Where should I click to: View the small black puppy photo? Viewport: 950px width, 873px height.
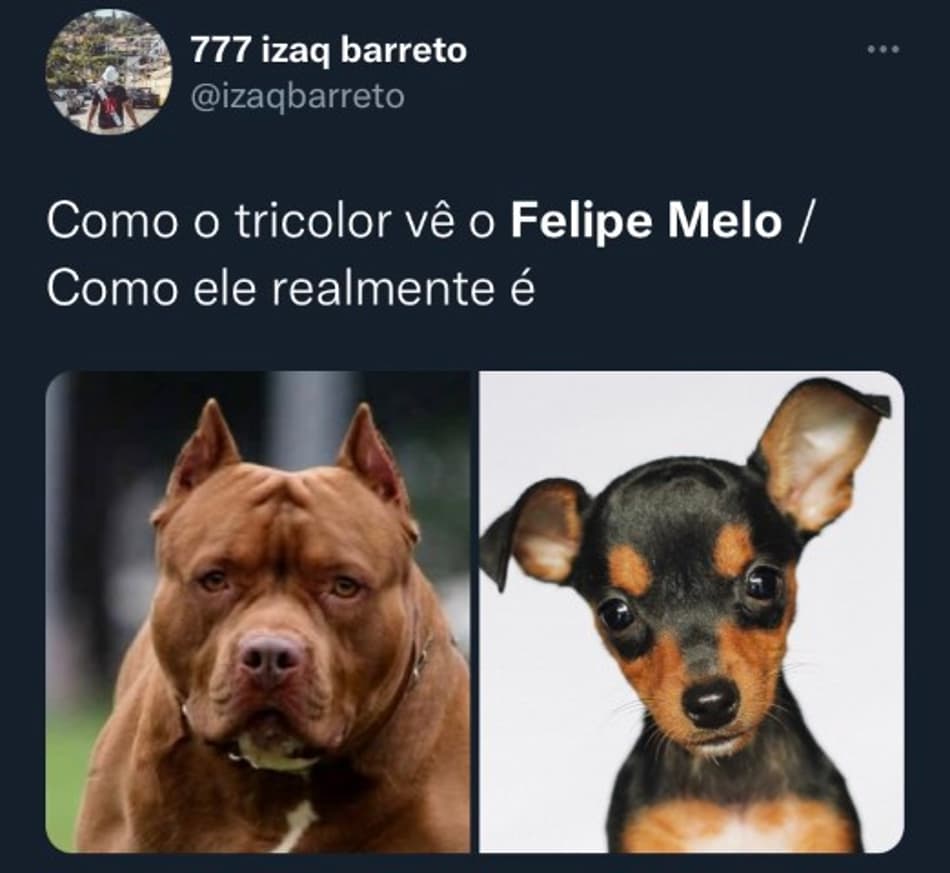coord(692,612)
